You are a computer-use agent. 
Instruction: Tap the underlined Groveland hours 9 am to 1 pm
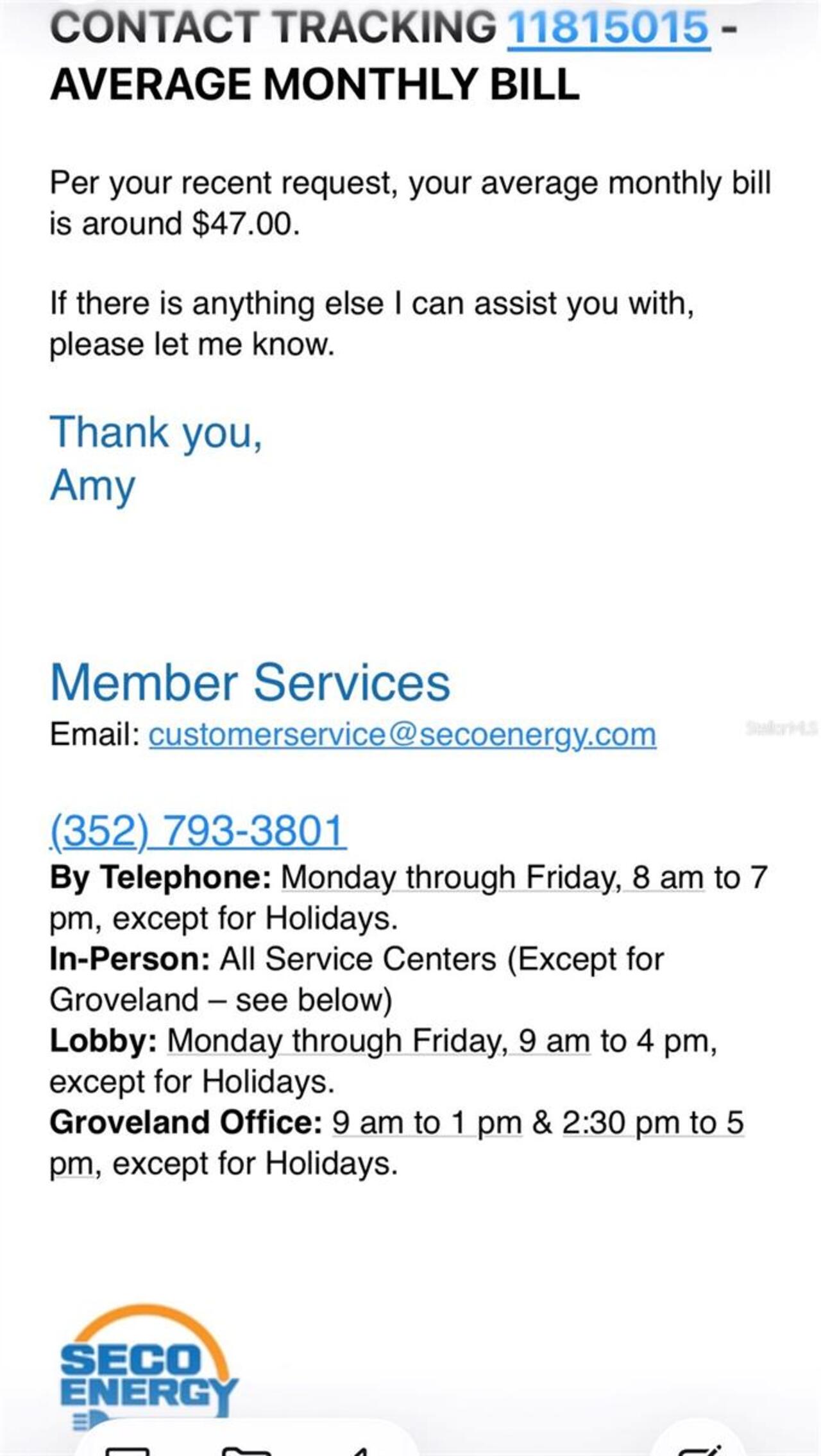pyautogui.click(x=427, y=1122)
